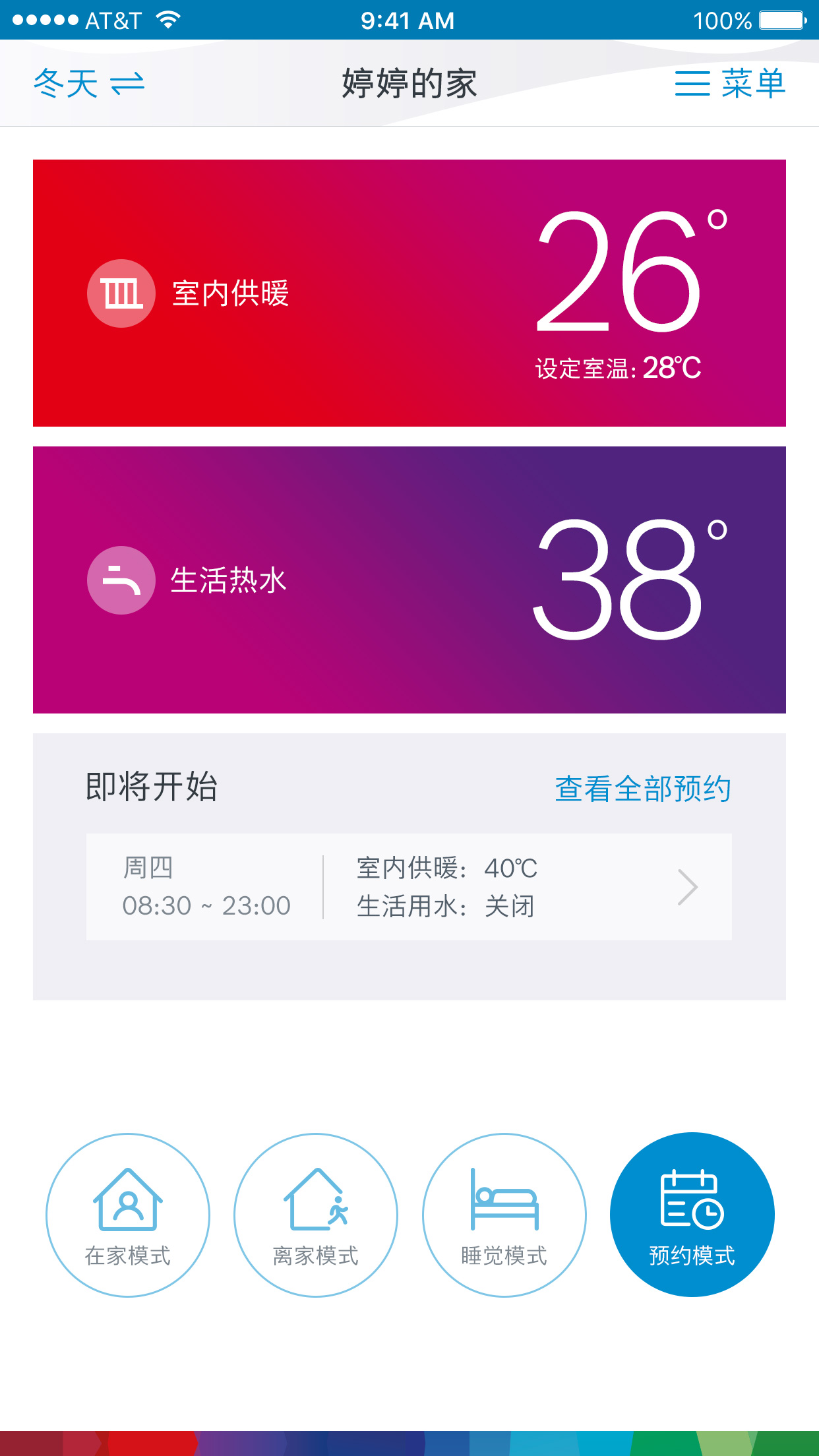Turn on 睡觉模式 sleep mode

pyautogui.click(x=504, y=1215)
